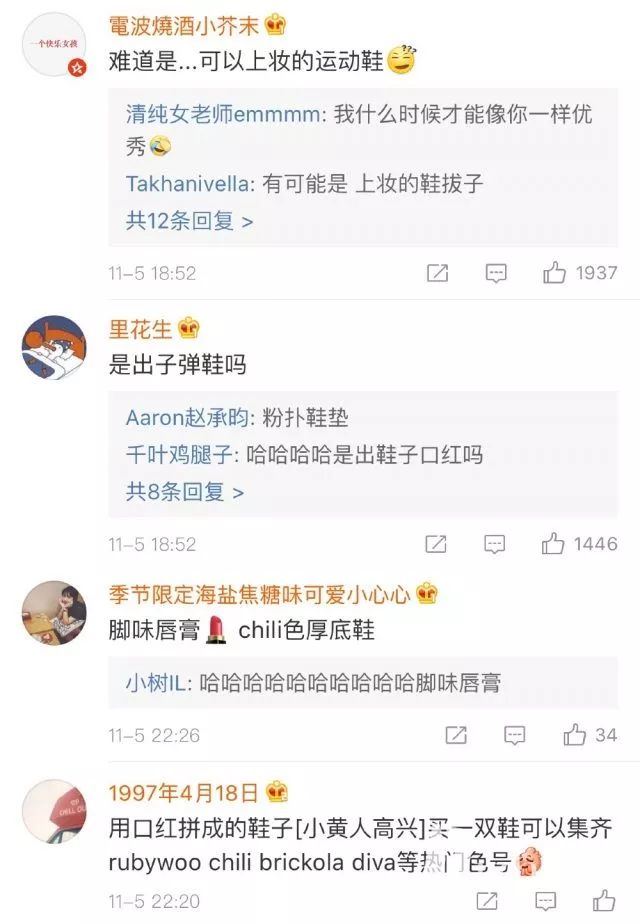This screenshot has height=924, width=640.
Task: Like the 脚味唇膏 comment with 34 likes
Action: (x=575, y=735)
